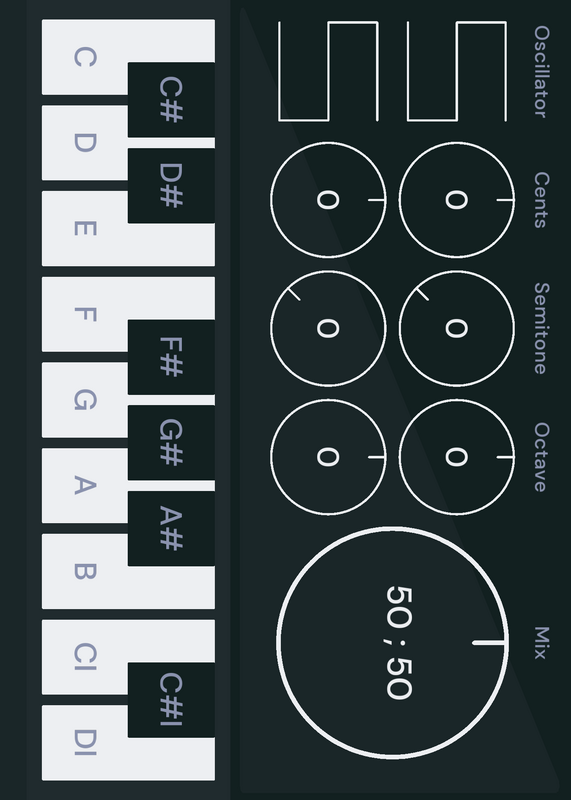This screenshot has width=571, height=800.
Task: Play the C# black key
Action: point(171,99)
